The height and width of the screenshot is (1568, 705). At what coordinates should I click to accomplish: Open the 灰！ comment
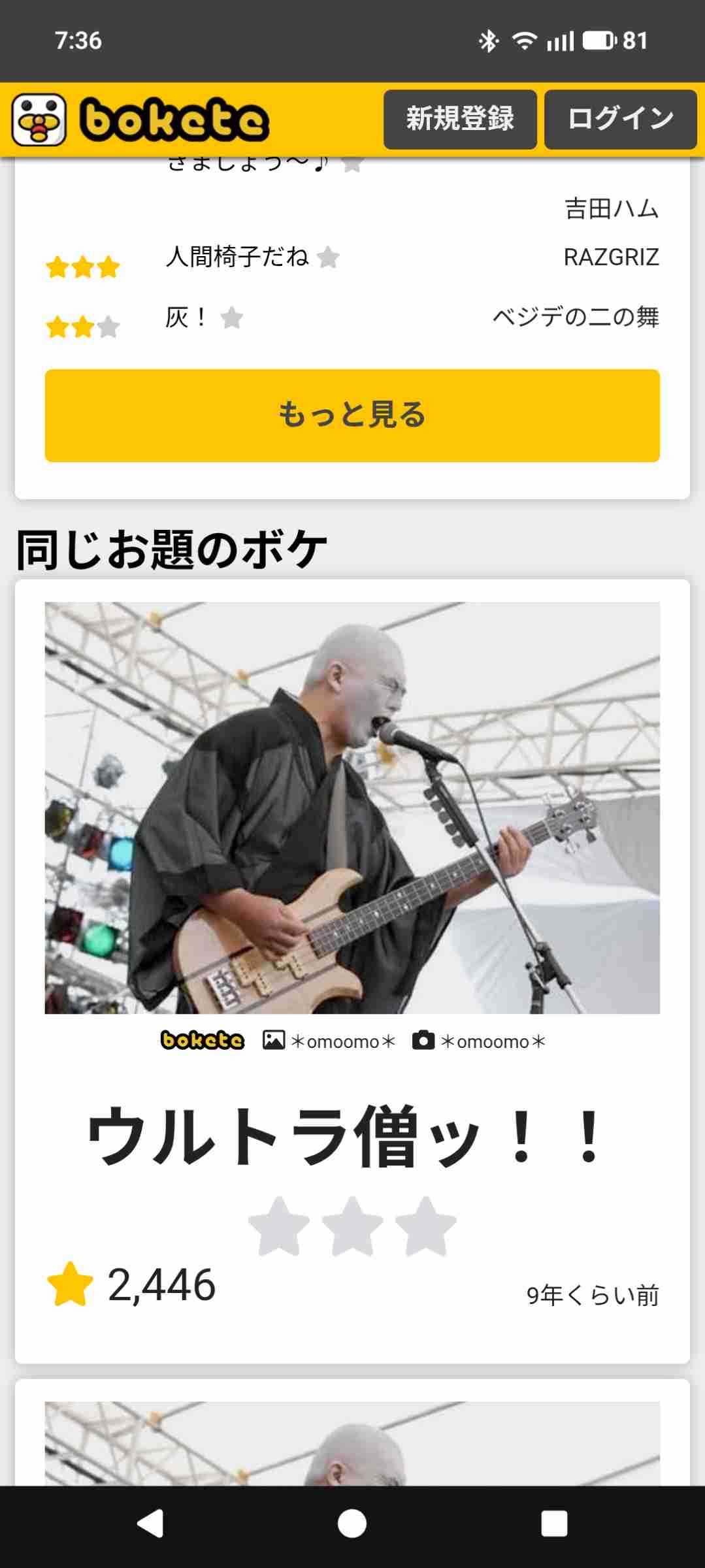(x=186, y=318)
